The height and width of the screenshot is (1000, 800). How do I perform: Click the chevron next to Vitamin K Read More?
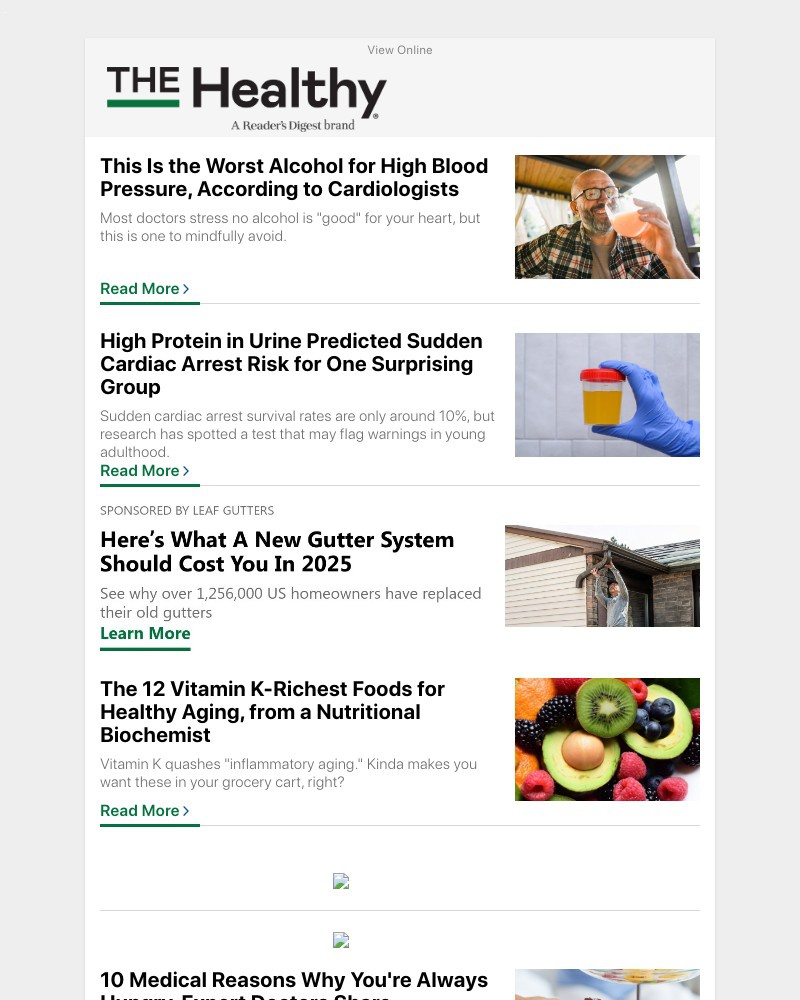click(x=186, y=810)
